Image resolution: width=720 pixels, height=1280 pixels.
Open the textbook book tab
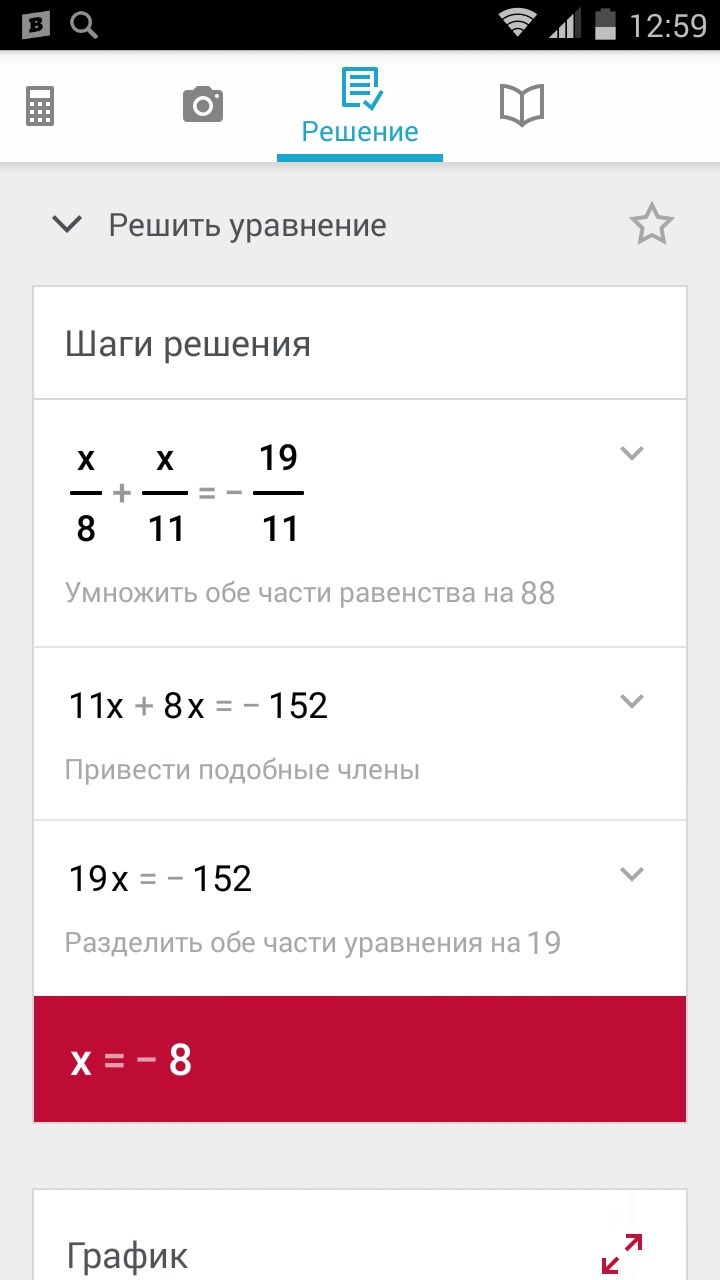click(x=521, y=105)
